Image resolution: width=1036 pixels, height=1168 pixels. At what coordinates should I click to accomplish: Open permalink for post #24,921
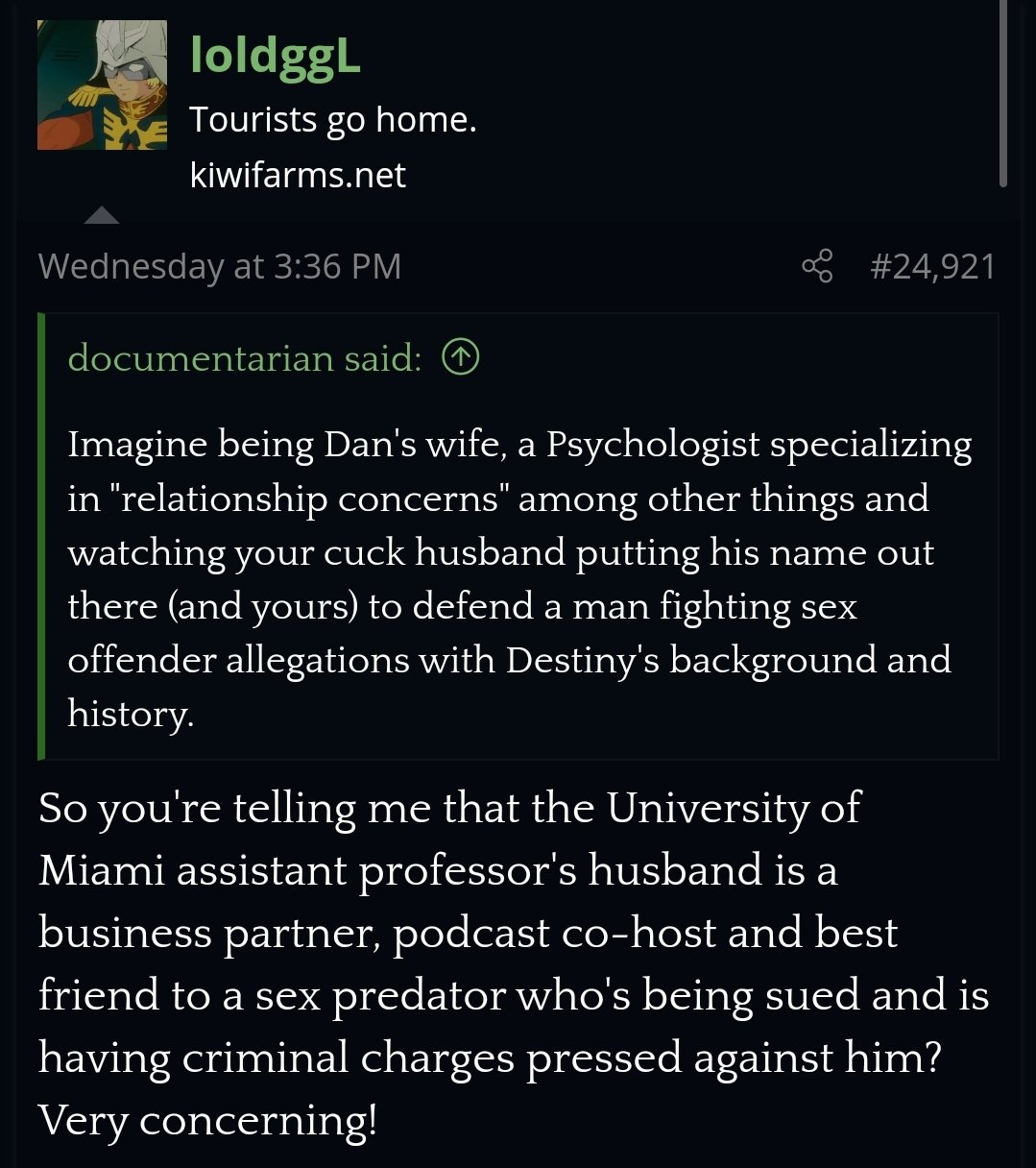point(932,266)
